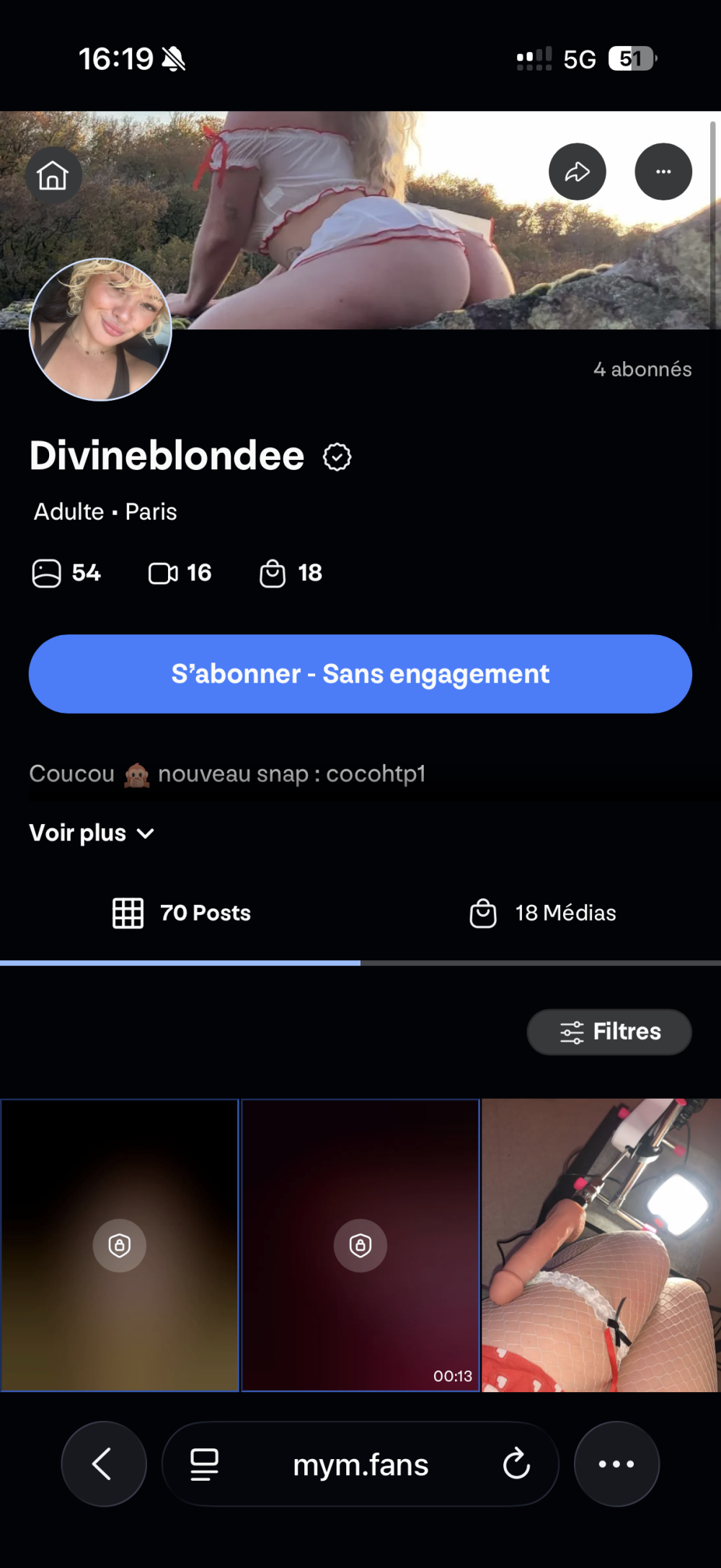Open the browser more menu

pos(616,1464)
